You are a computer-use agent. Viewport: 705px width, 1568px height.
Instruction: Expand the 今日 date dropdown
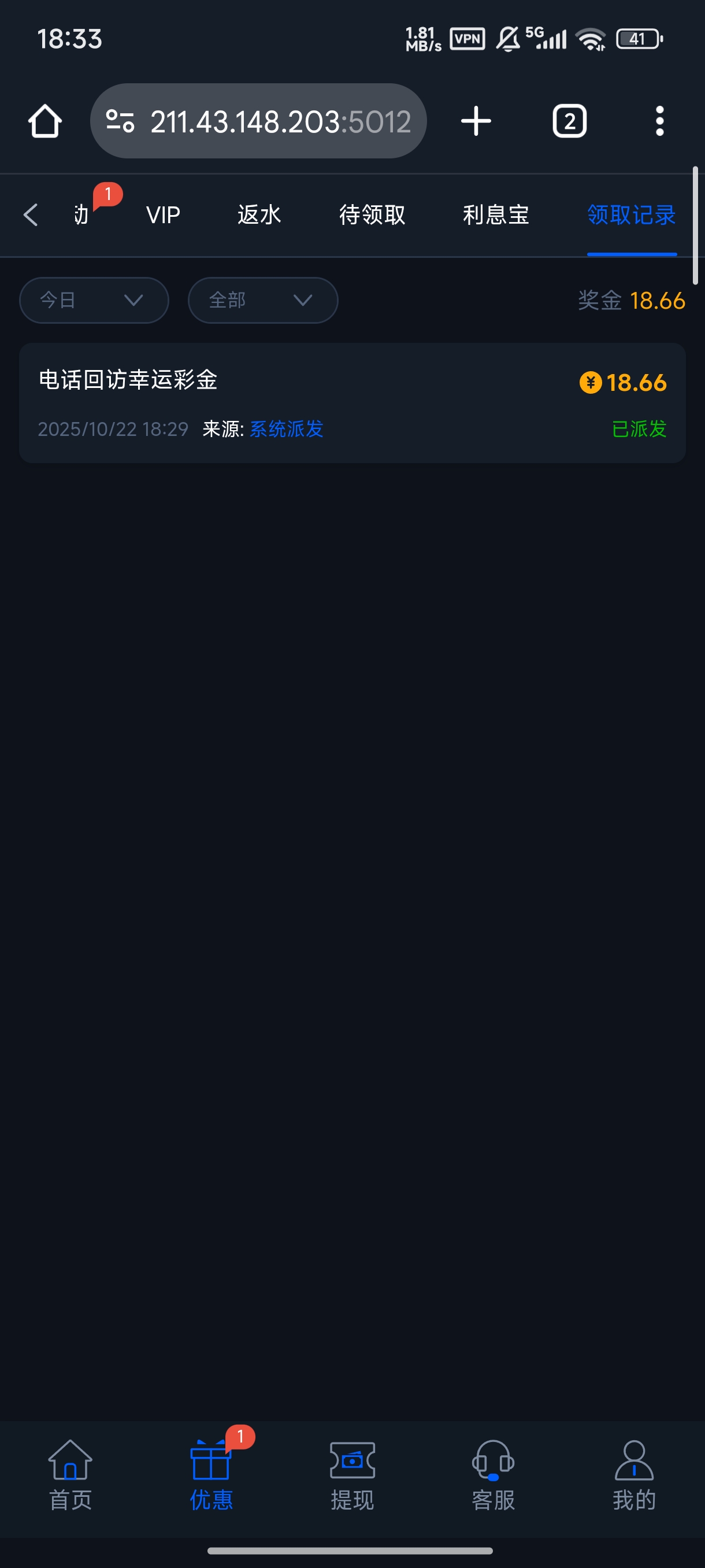[x=94, y=300]
